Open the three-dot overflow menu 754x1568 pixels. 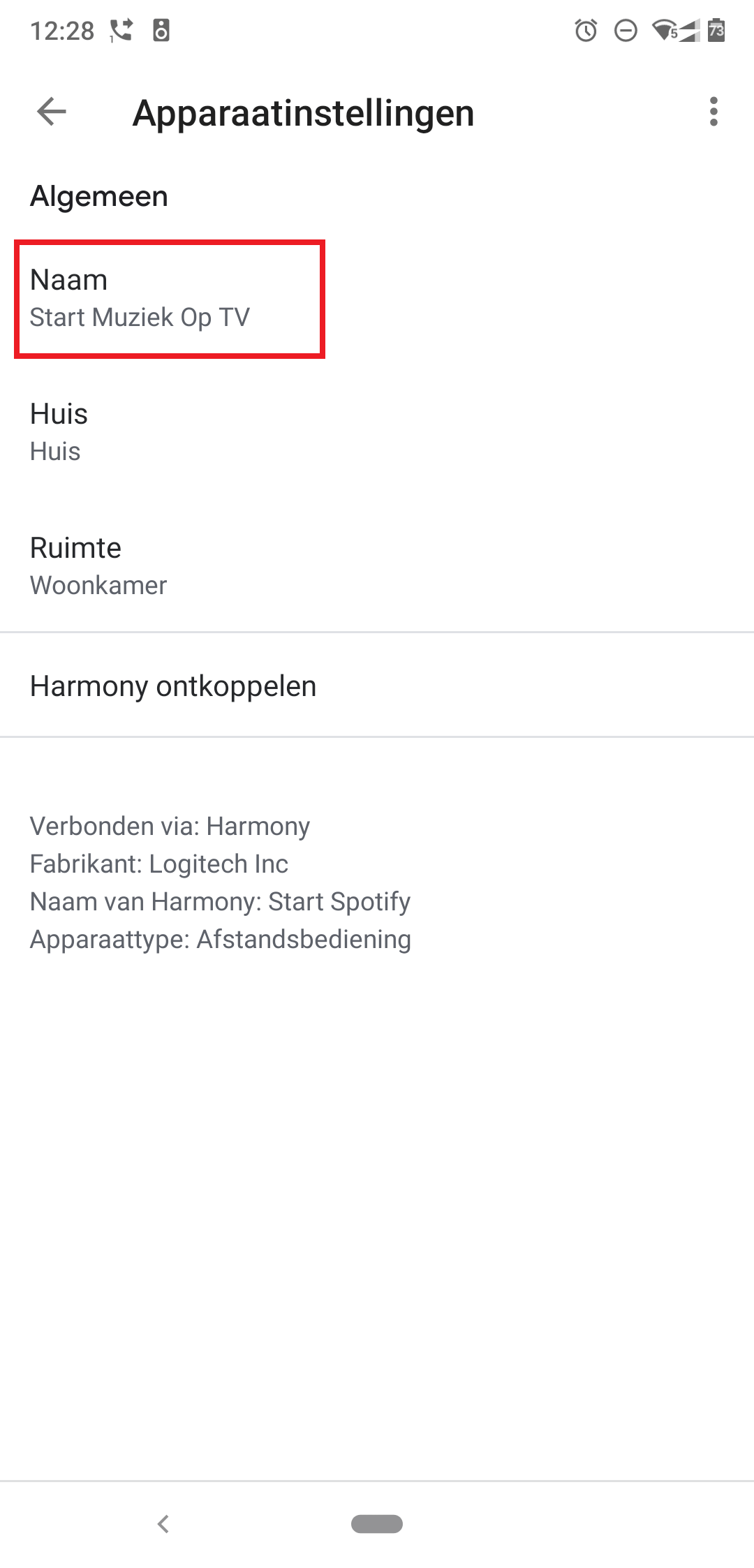[713, 112]
